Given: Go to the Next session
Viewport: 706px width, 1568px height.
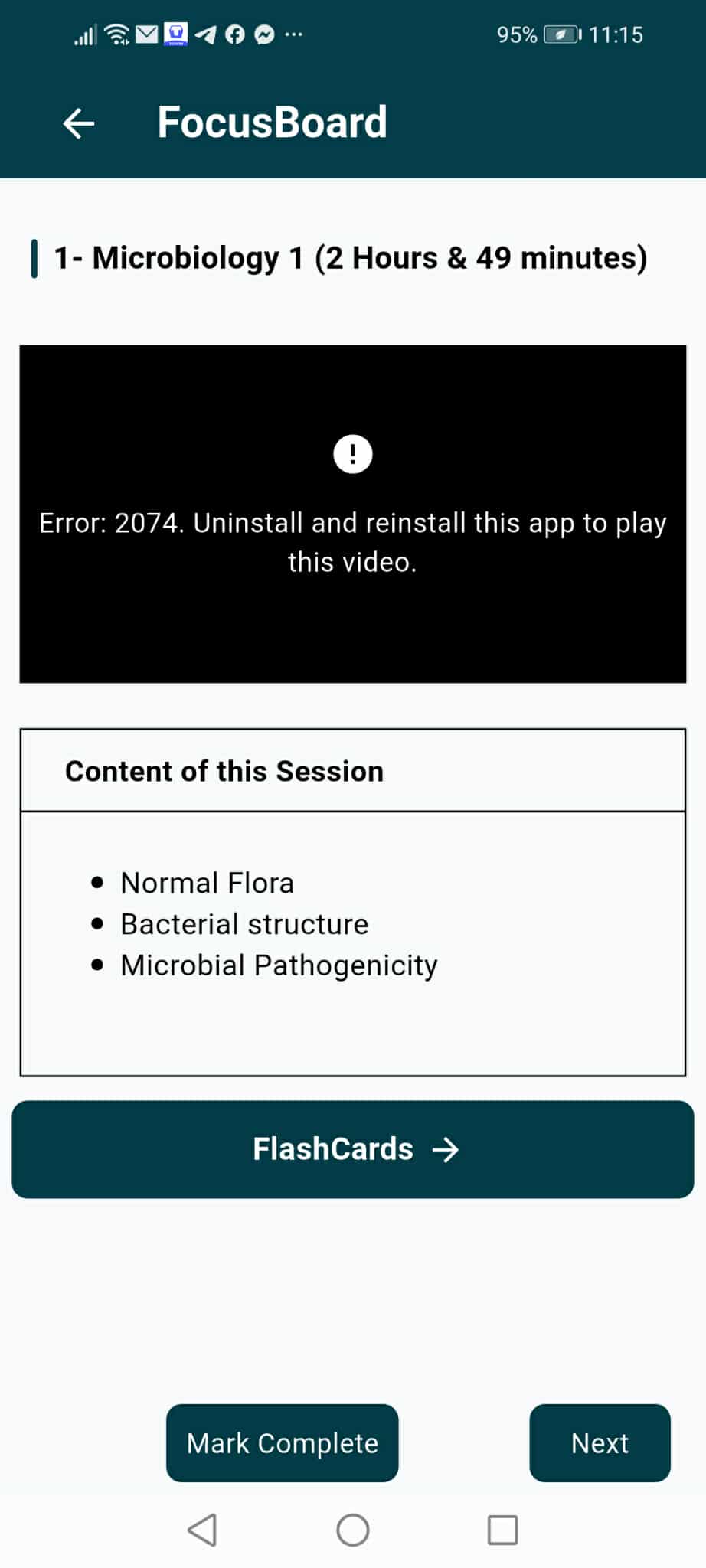Looking at the screenshot, I should [x=600, y=1442].
